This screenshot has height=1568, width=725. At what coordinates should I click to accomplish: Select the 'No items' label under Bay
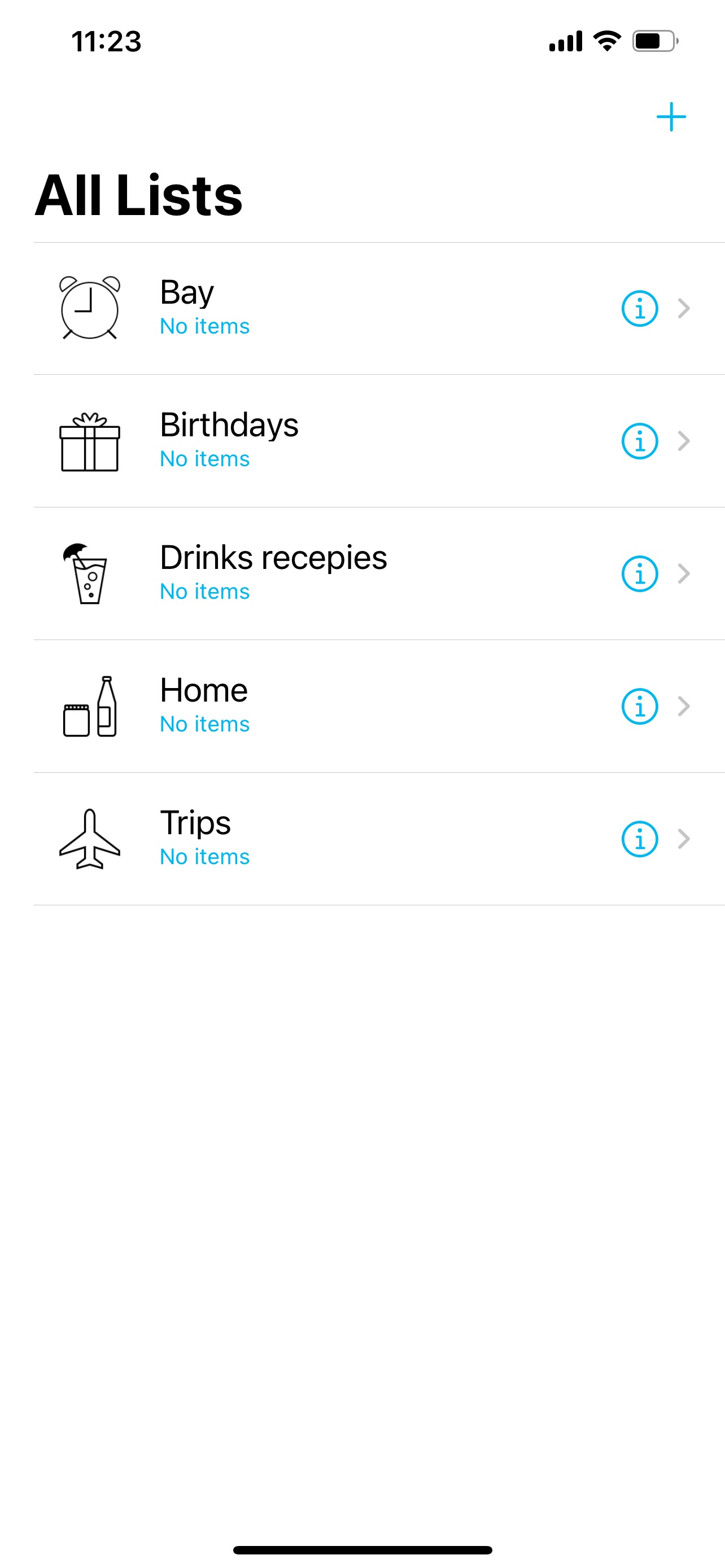pyautogui.click(x=204, y=326)
